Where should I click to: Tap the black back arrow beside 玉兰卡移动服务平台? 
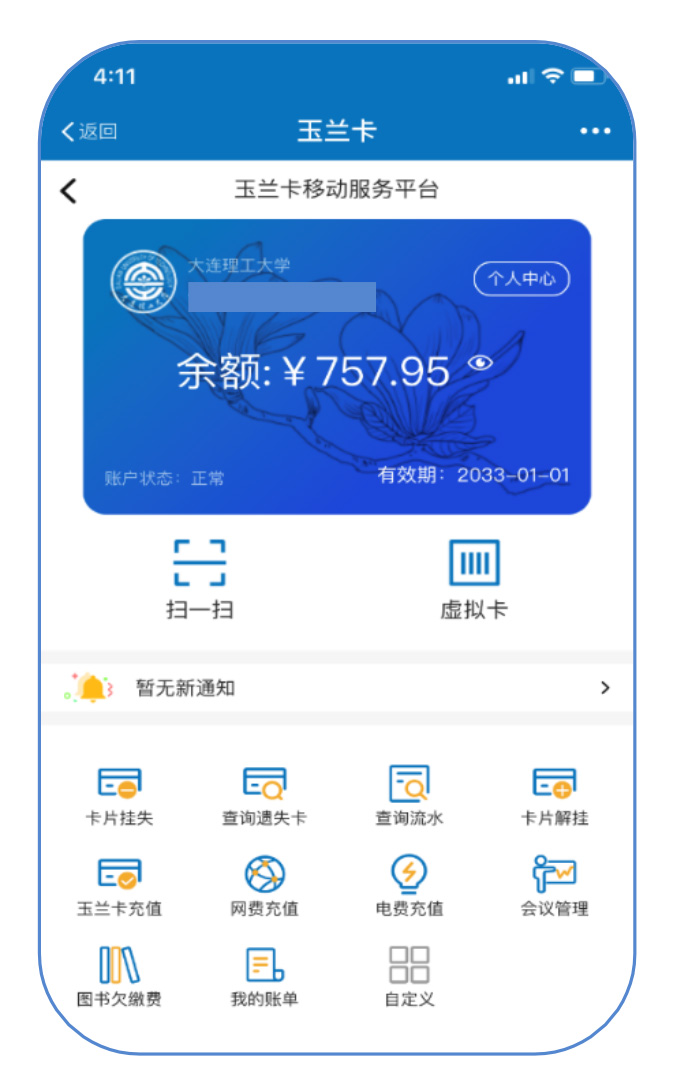point(68,190)
